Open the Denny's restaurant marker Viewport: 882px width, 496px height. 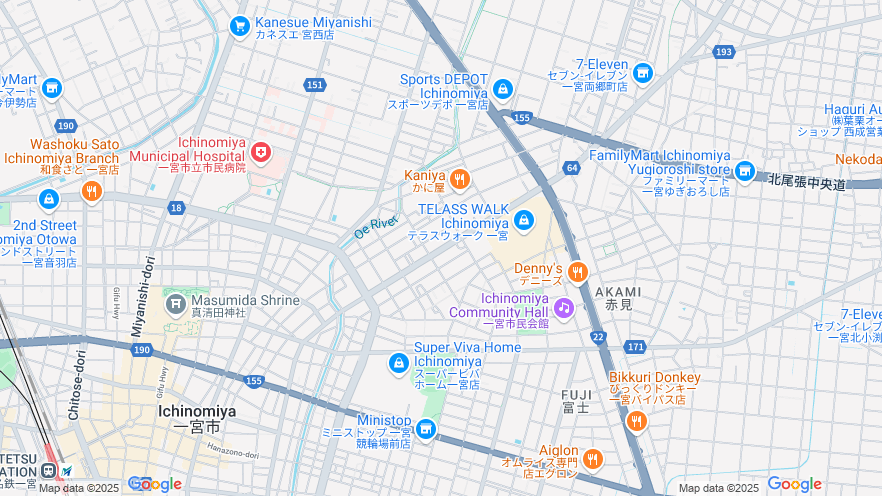(577, 271)
